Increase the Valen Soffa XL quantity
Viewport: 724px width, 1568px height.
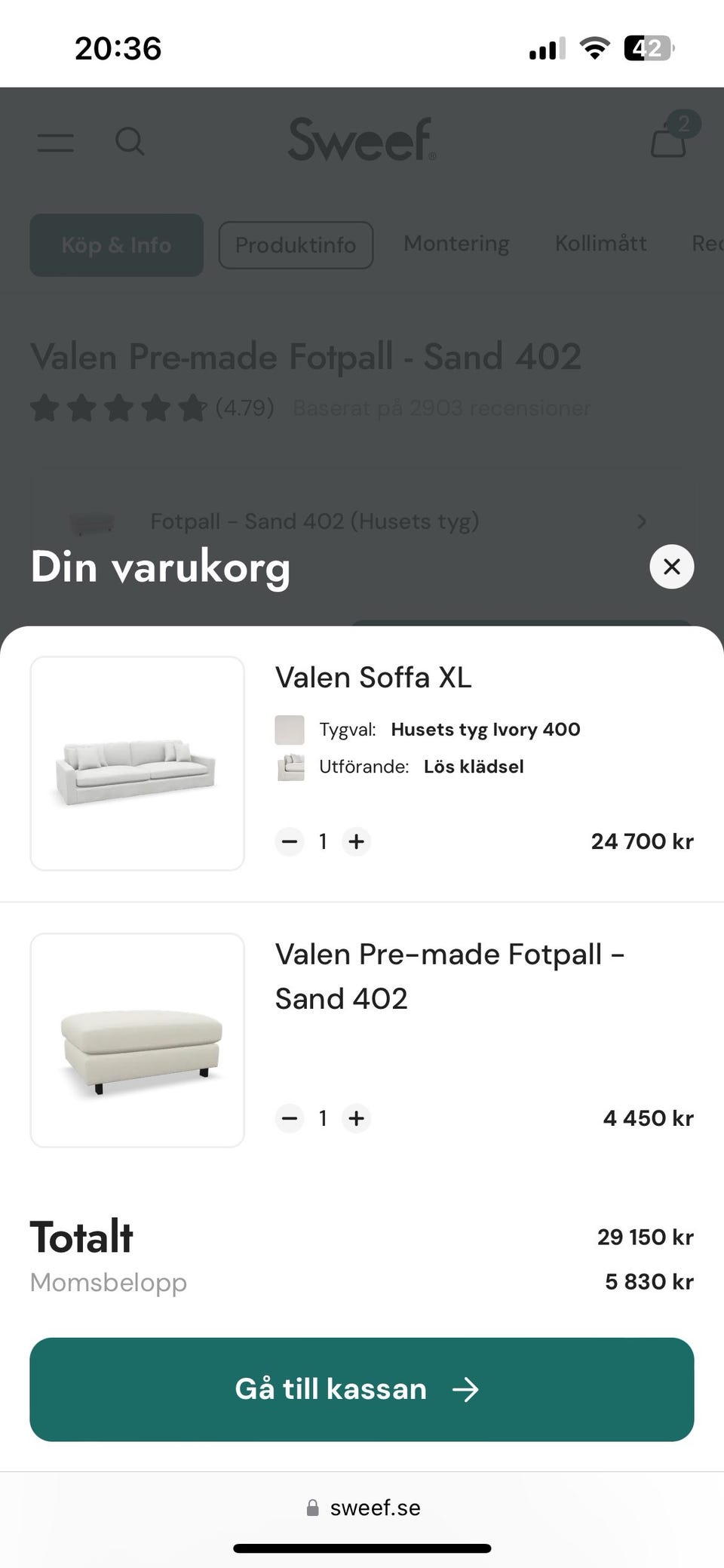(x=356, y=841)
